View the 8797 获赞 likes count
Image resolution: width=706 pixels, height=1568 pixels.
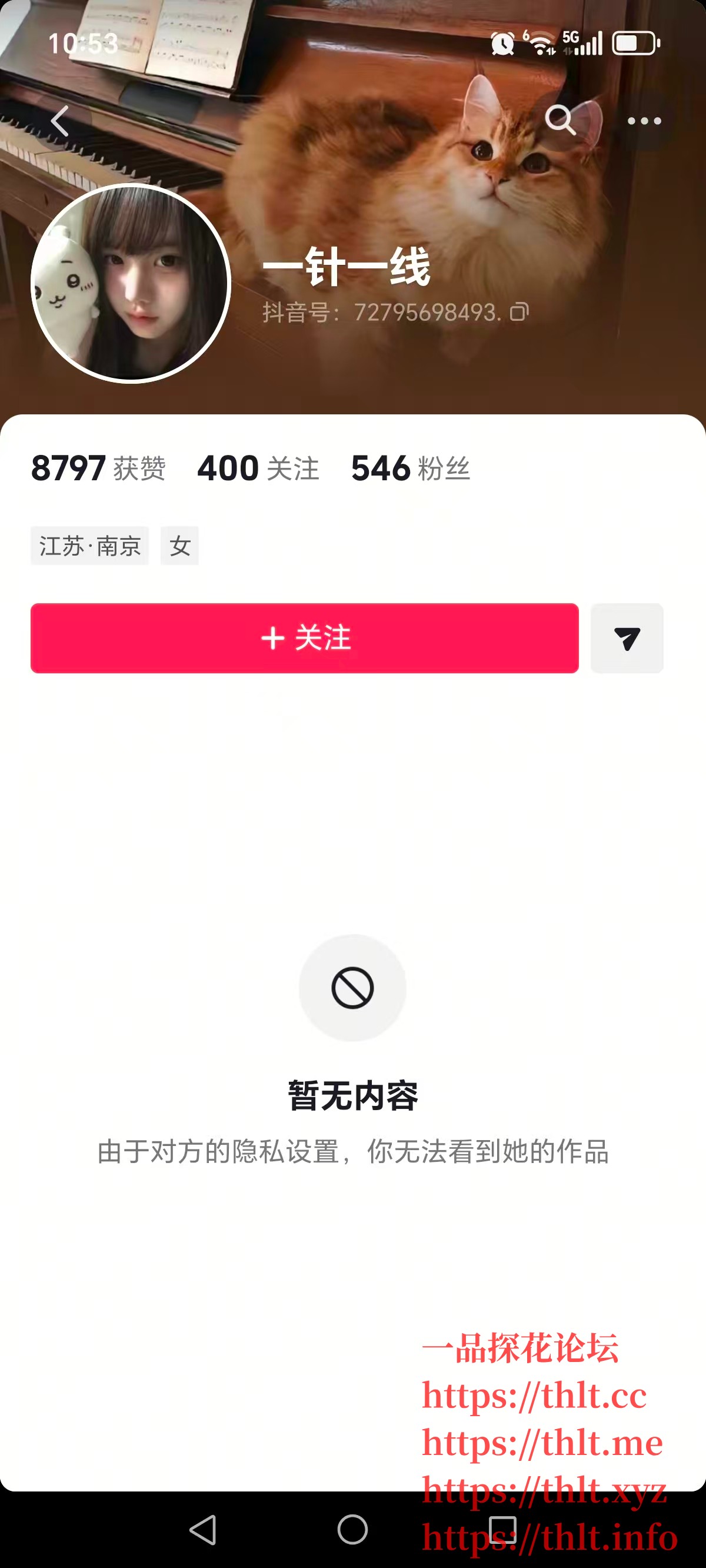(x=98, y=468)
